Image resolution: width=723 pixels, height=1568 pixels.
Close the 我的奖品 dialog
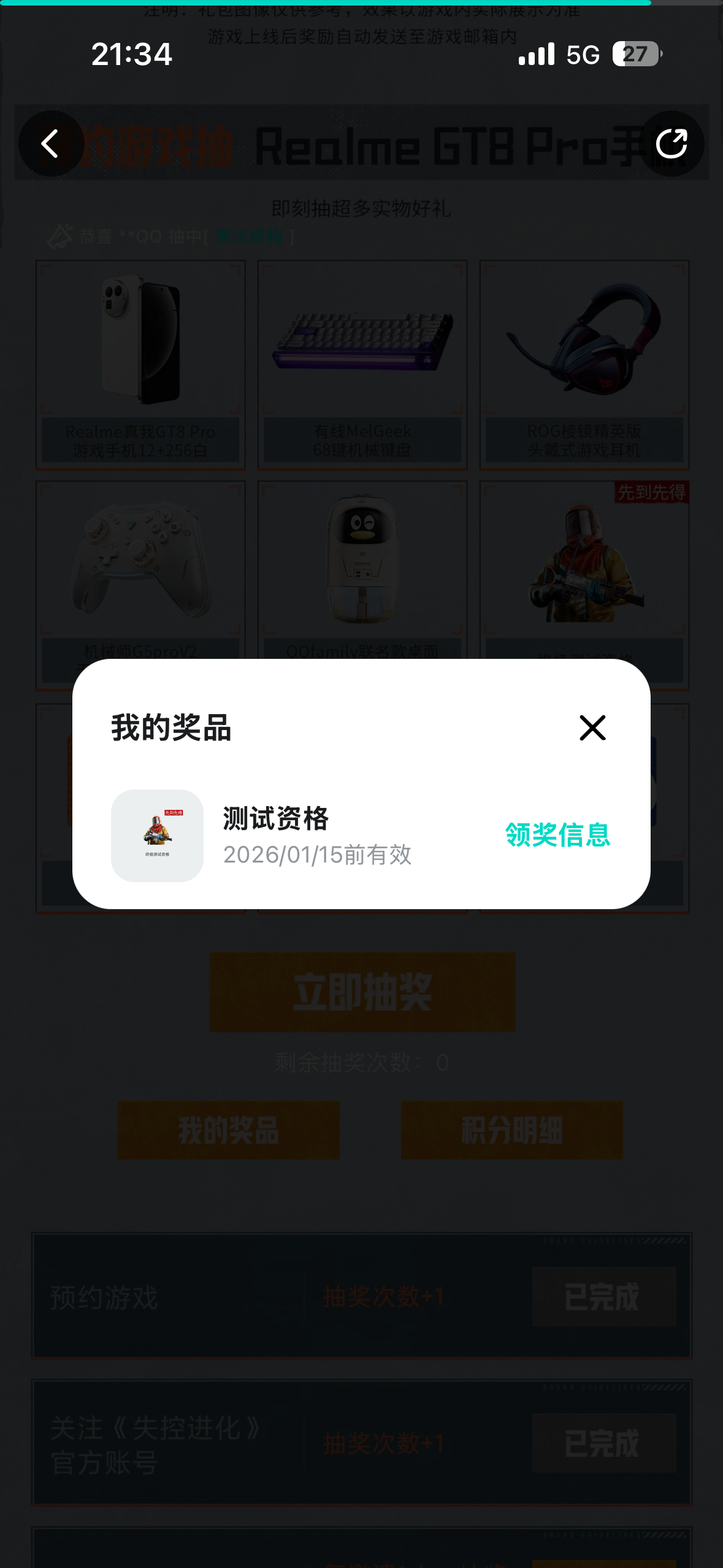tap(592, 728)
